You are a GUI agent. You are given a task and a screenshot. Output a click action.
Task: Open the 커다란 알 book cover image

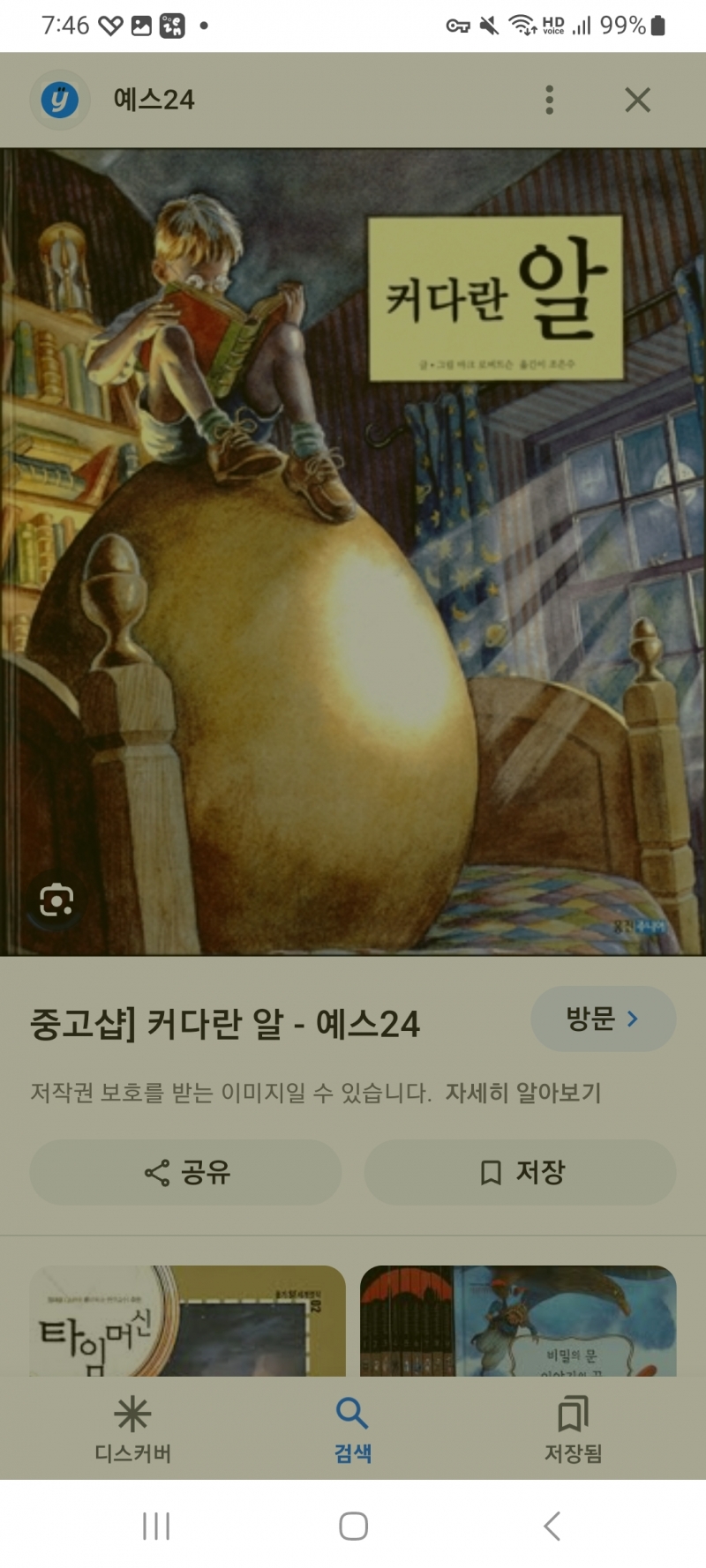click(353, 551)
